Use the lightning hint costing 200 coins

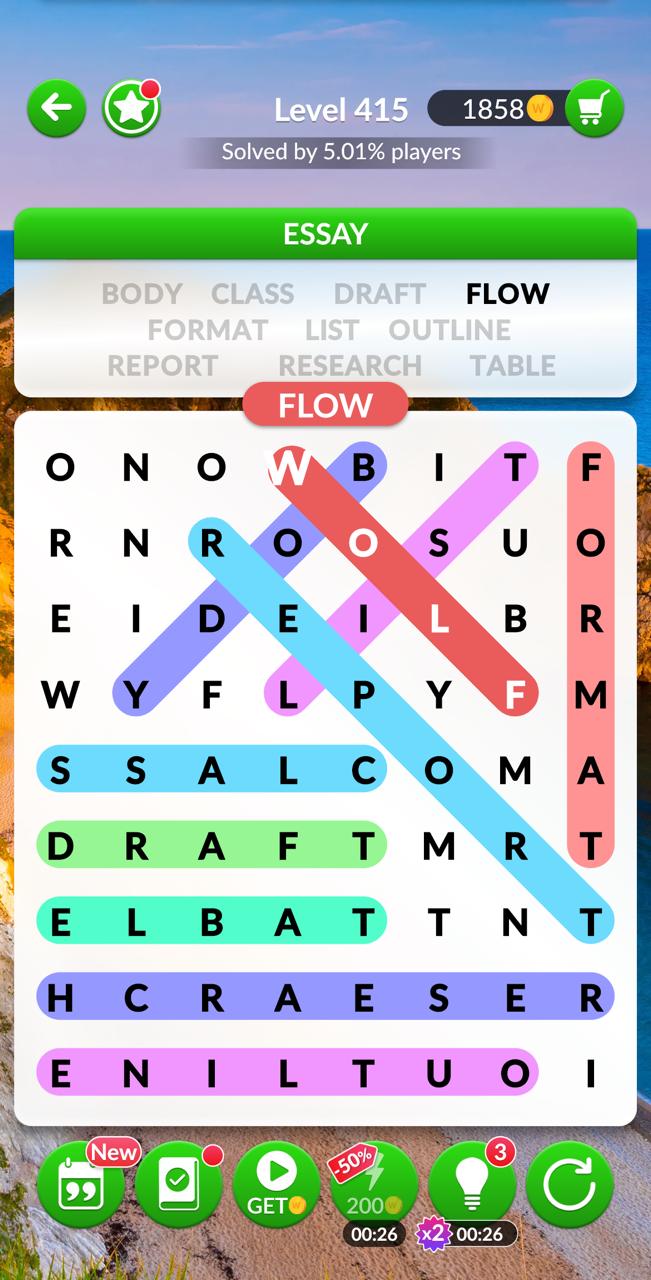pos(374,1185)
